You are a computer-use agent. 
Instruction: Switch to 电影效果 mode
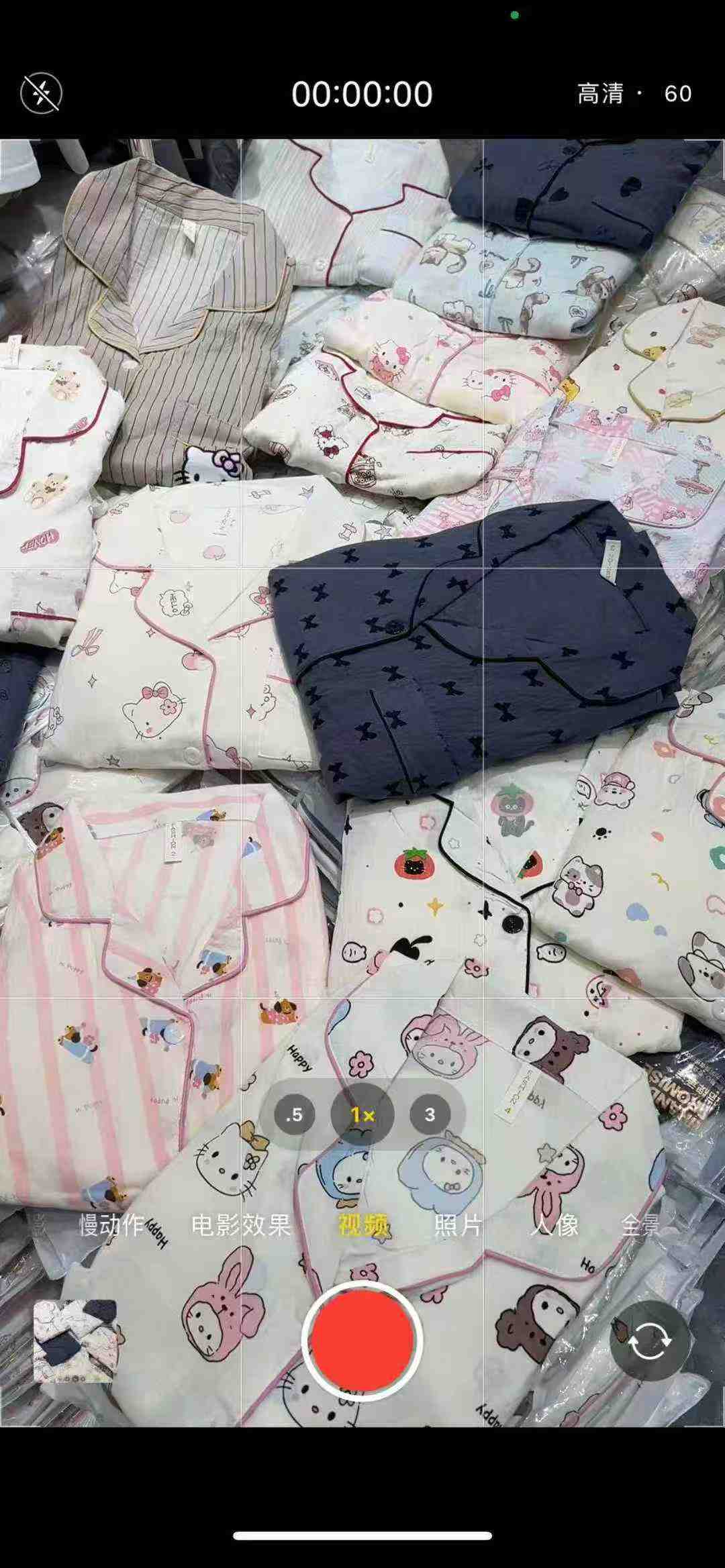[x=240, y=1224]
